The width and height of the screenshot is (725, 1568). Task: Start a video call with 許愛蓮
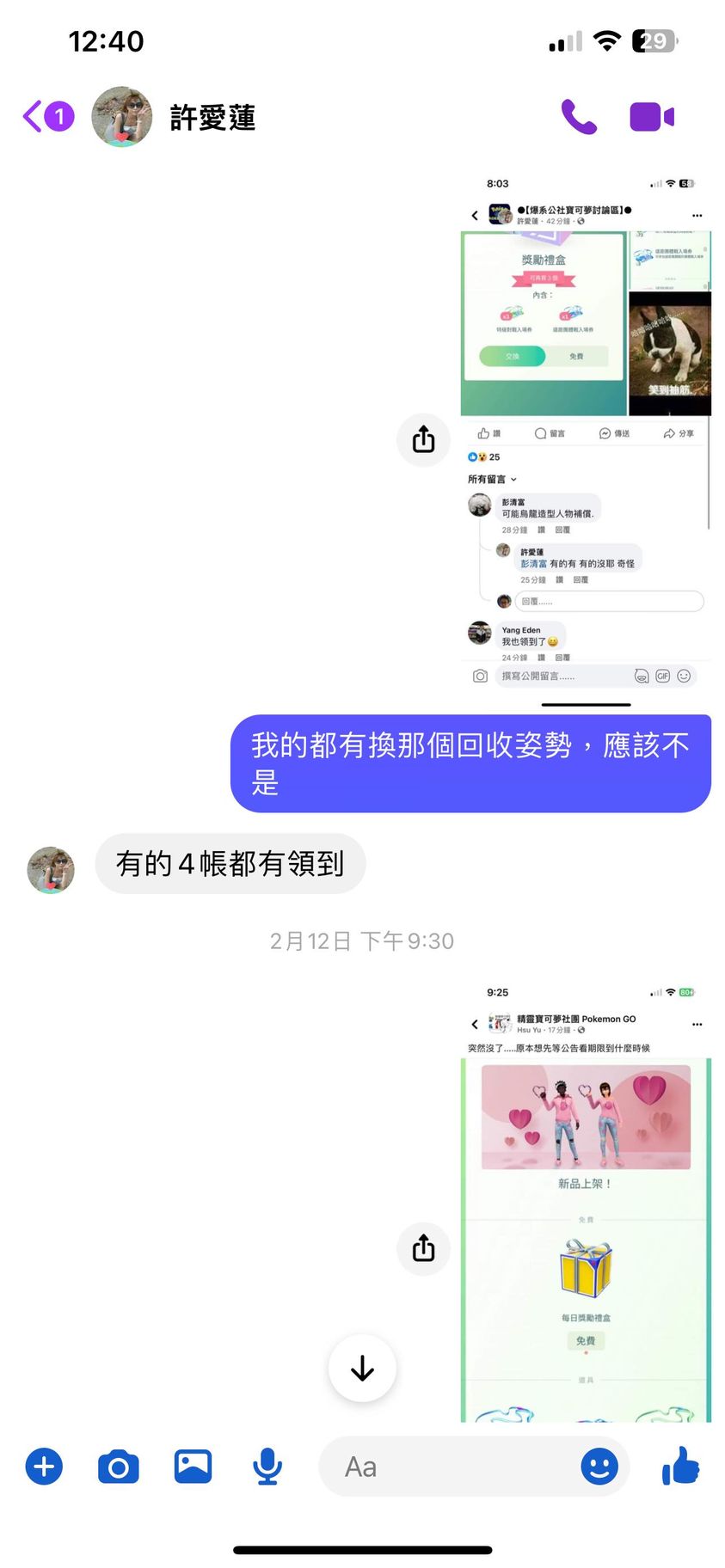coord(652,117)
